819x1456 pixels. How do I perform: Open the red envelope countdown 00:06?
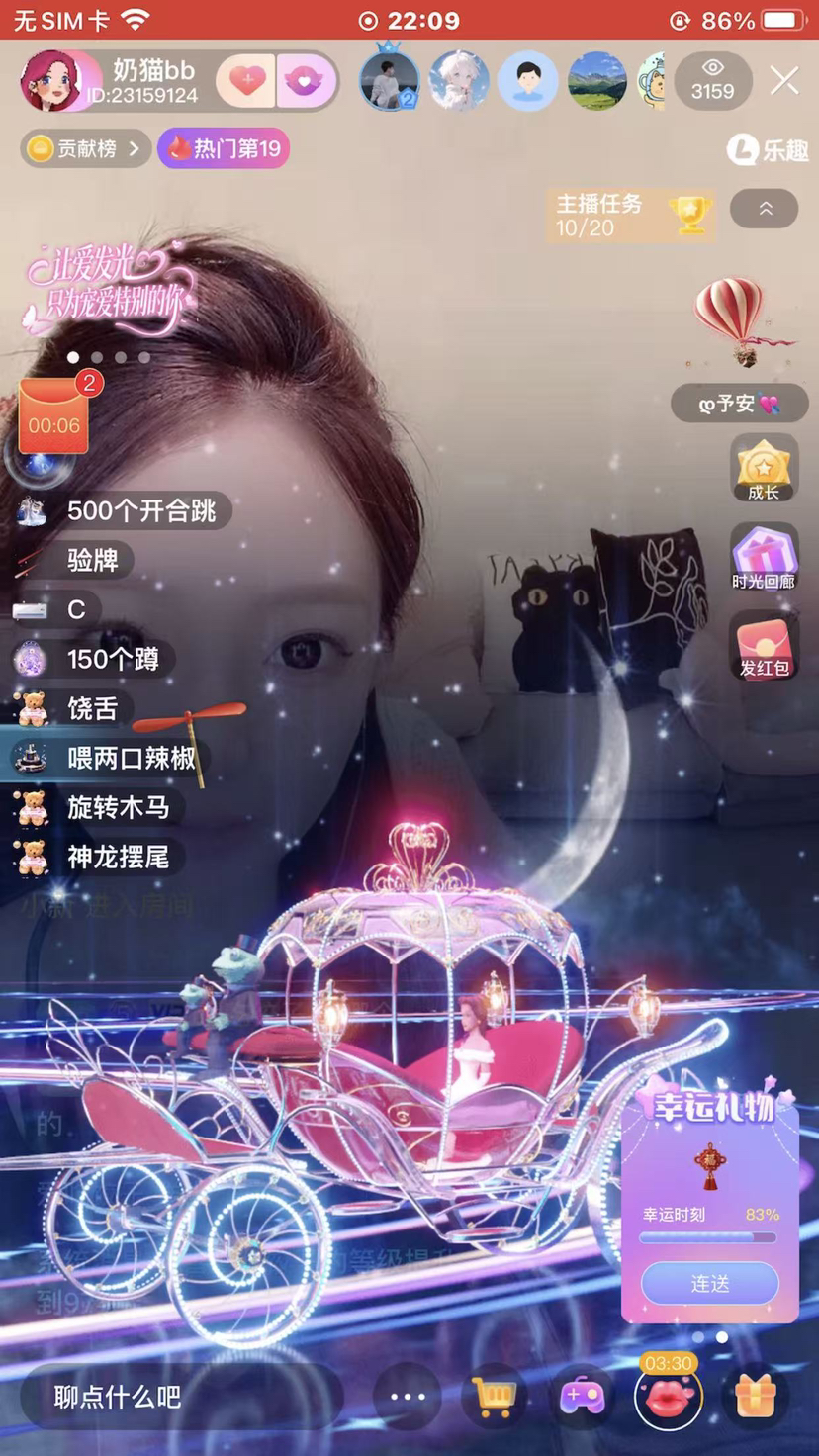[53, 416]
